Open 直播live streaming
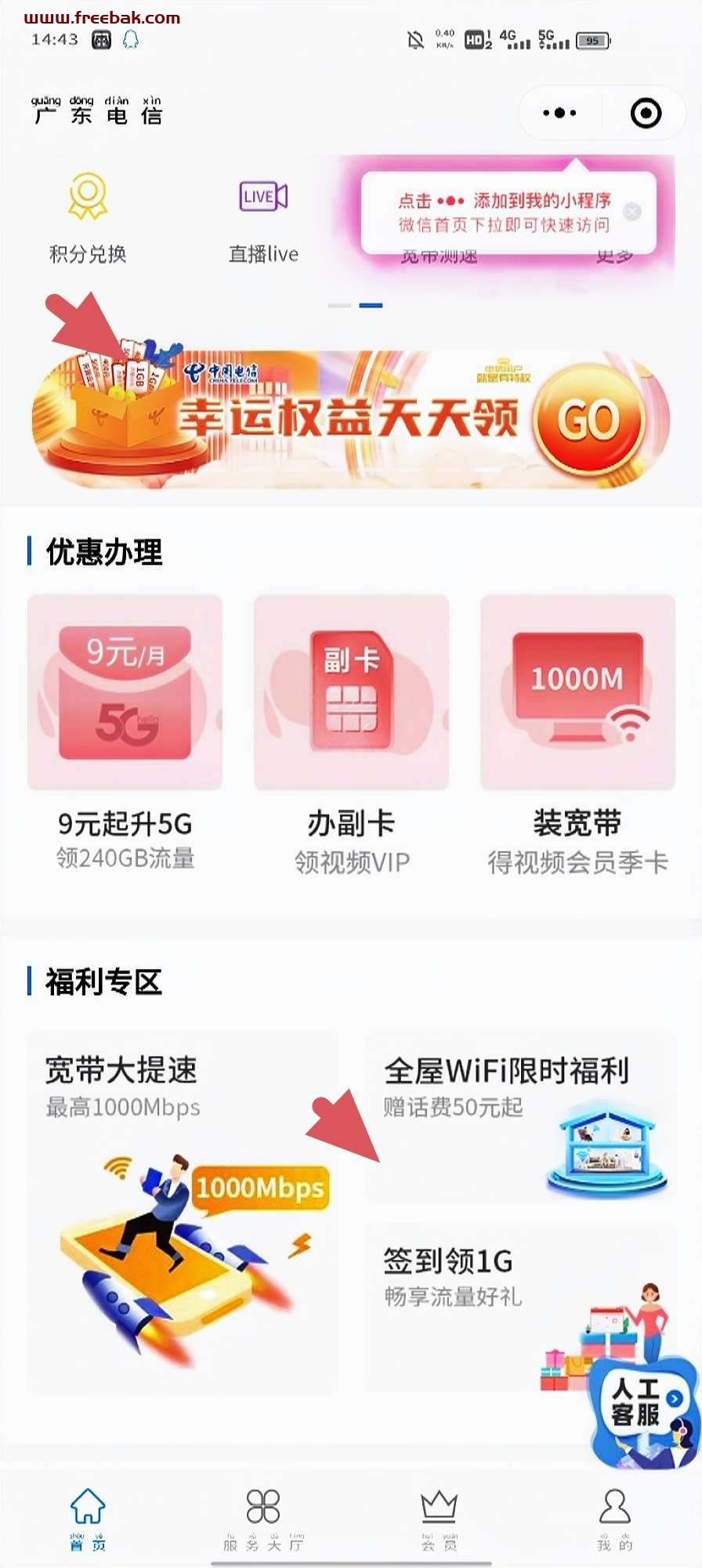702x1568 pixels. 263,219
